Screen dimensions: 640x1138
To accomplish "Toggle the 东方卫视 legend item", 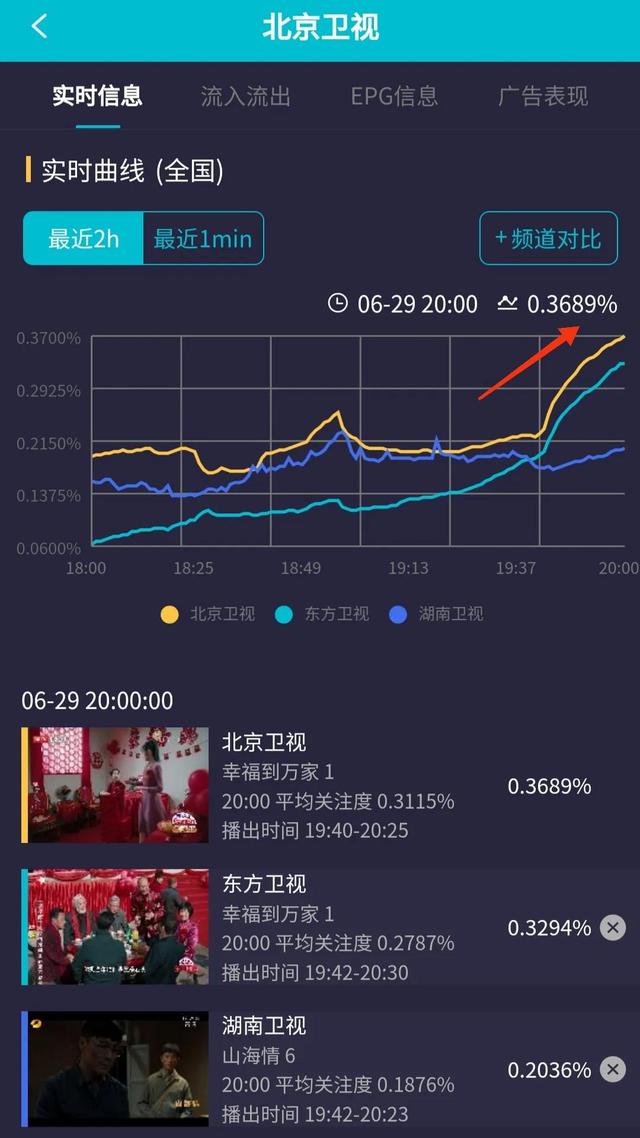I will pos(322,614).
